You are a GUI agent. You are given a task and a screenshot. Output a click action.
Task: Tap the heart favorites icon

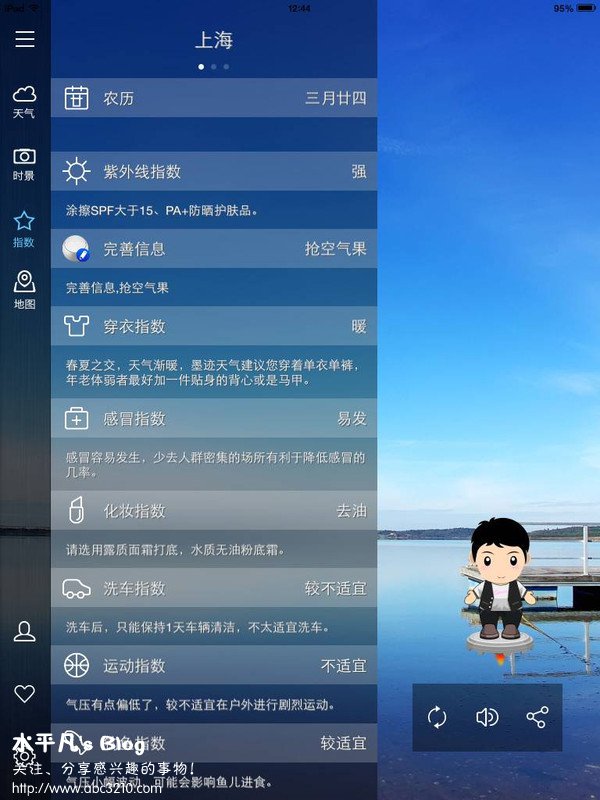coord(24,693)
